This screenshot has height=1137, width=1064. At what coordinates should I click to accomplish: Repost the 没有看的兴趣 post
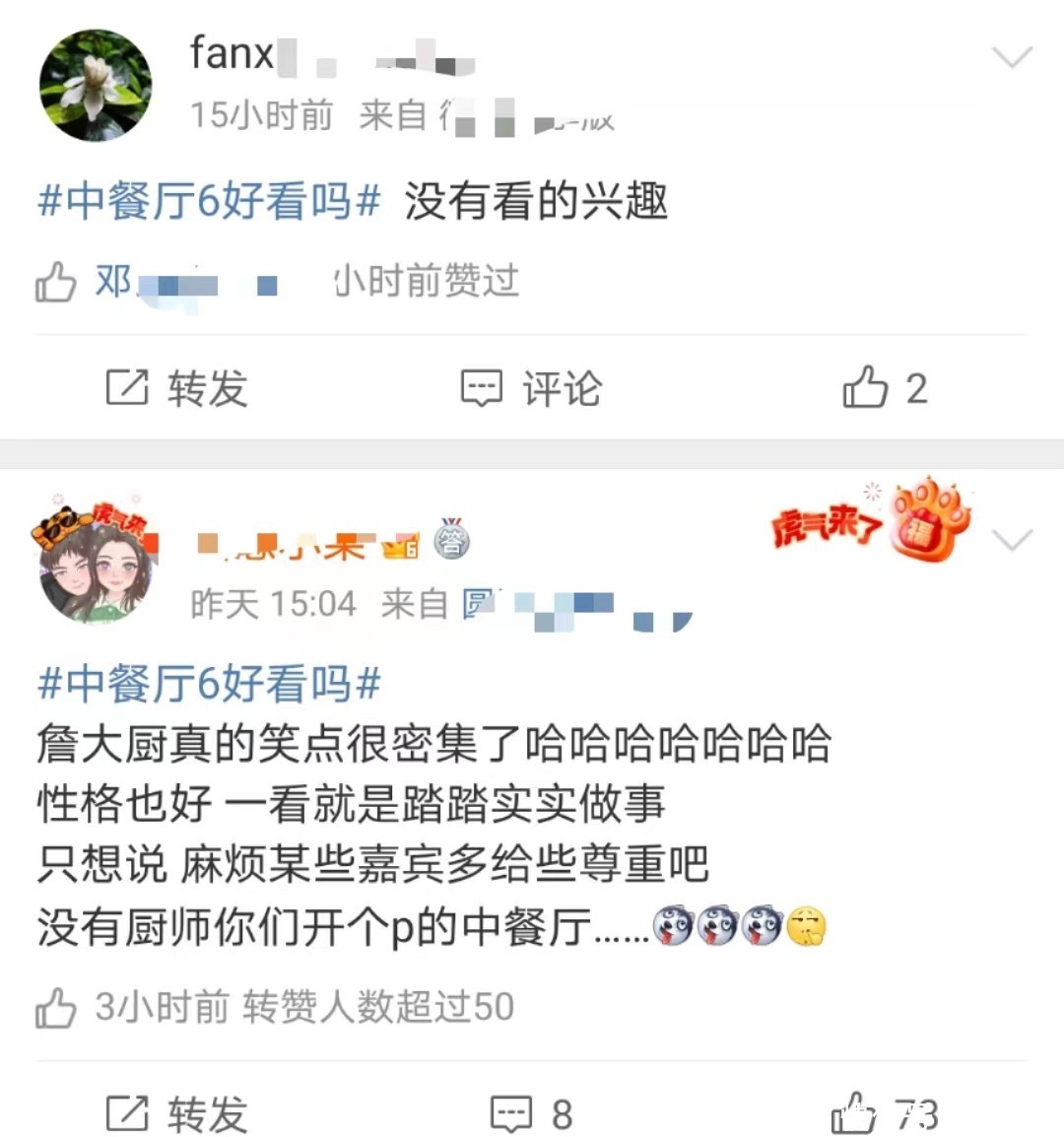(177, 388)
